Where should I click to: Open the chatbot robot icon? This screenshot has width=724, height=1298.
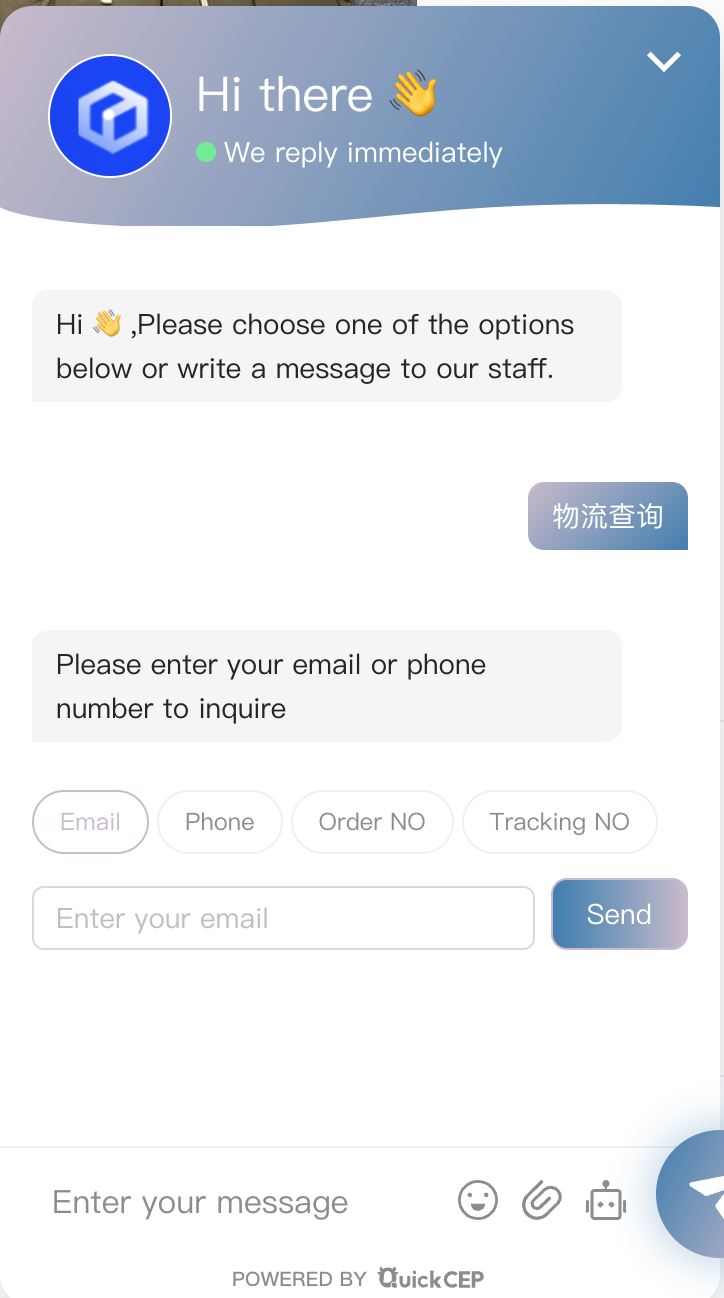click(x=606, y=1200)
